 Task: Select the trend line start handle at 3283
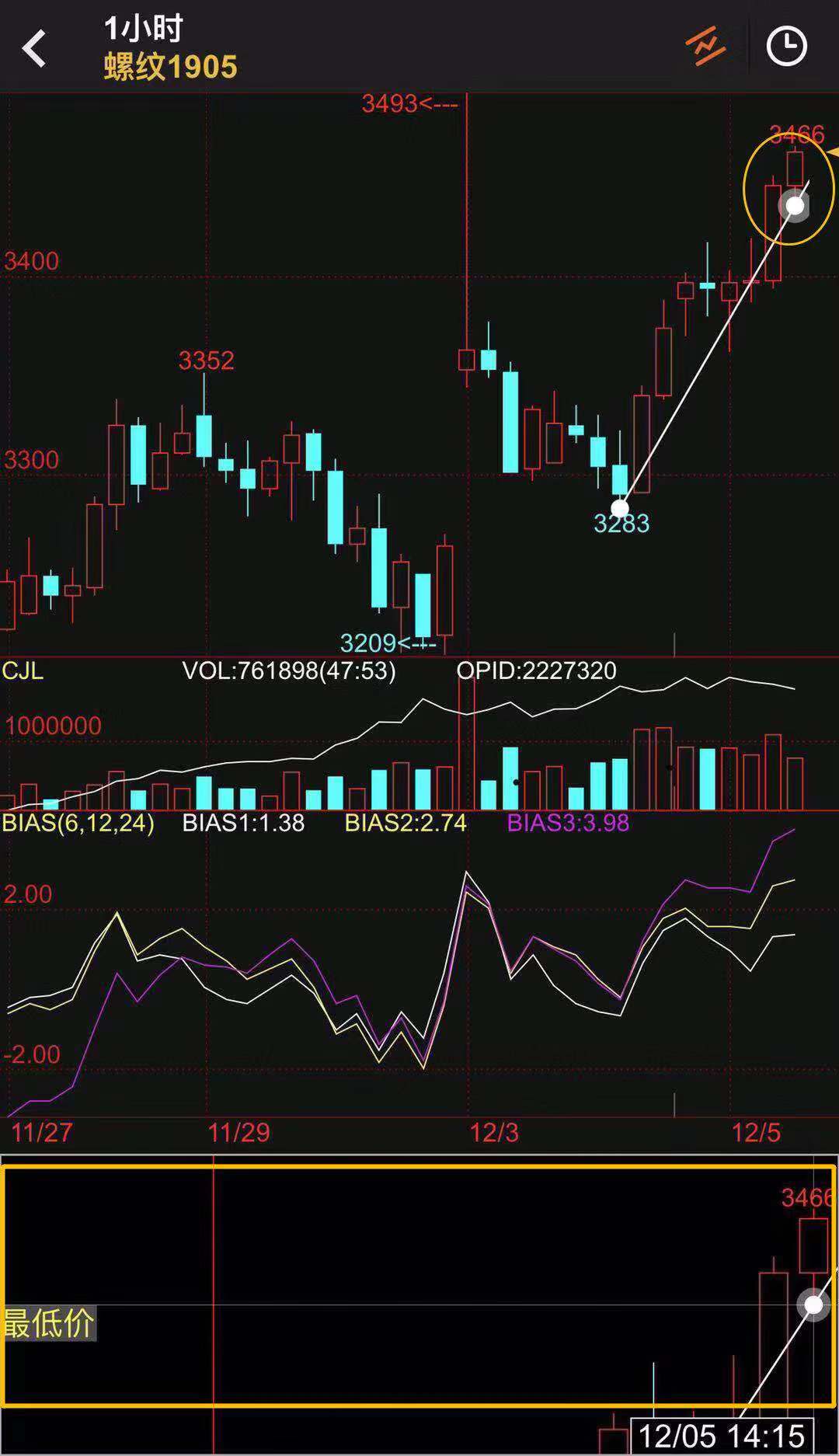click(620, 509)
